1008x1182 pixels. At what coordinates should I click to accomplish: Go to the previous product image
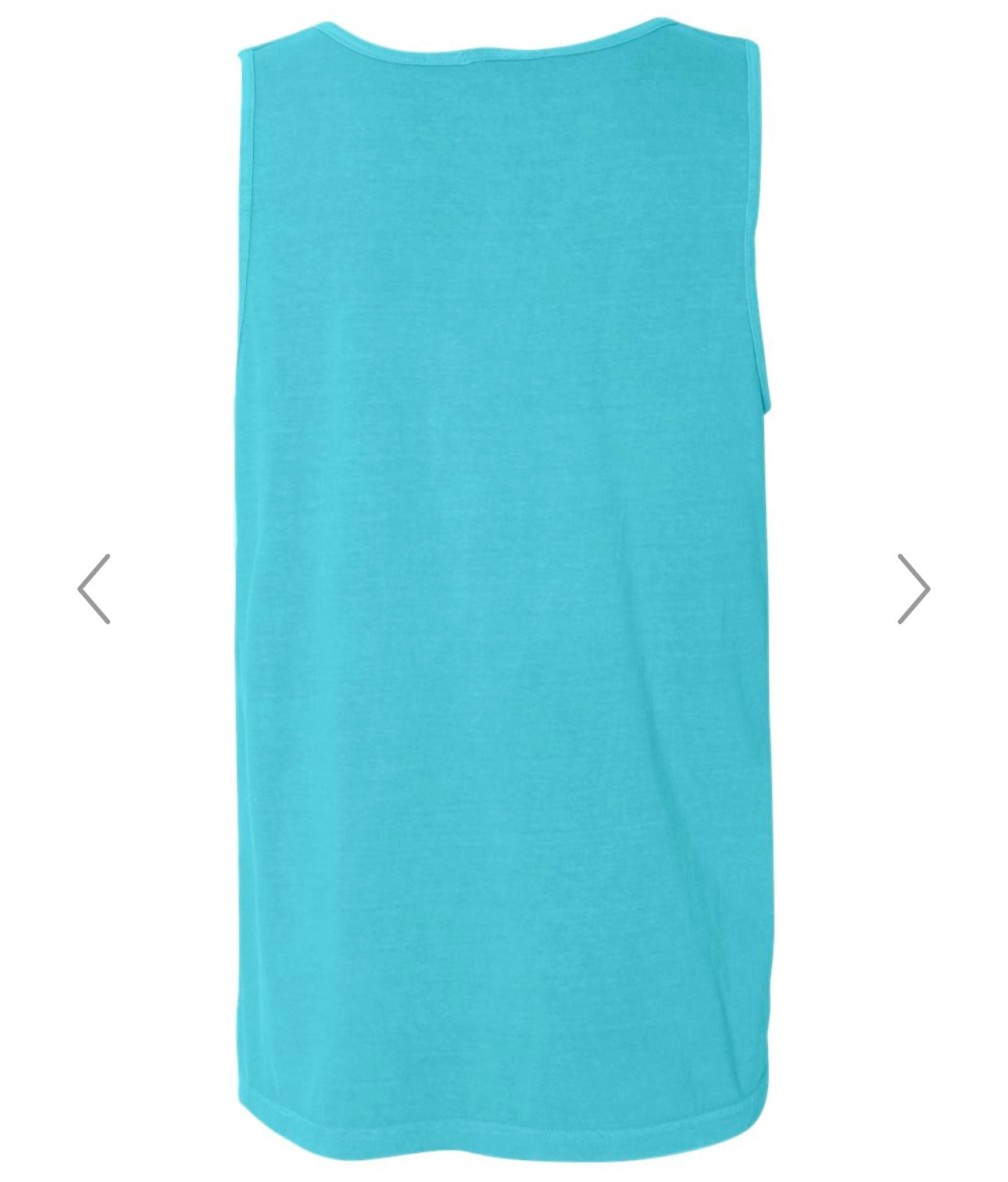coord(94,589)
